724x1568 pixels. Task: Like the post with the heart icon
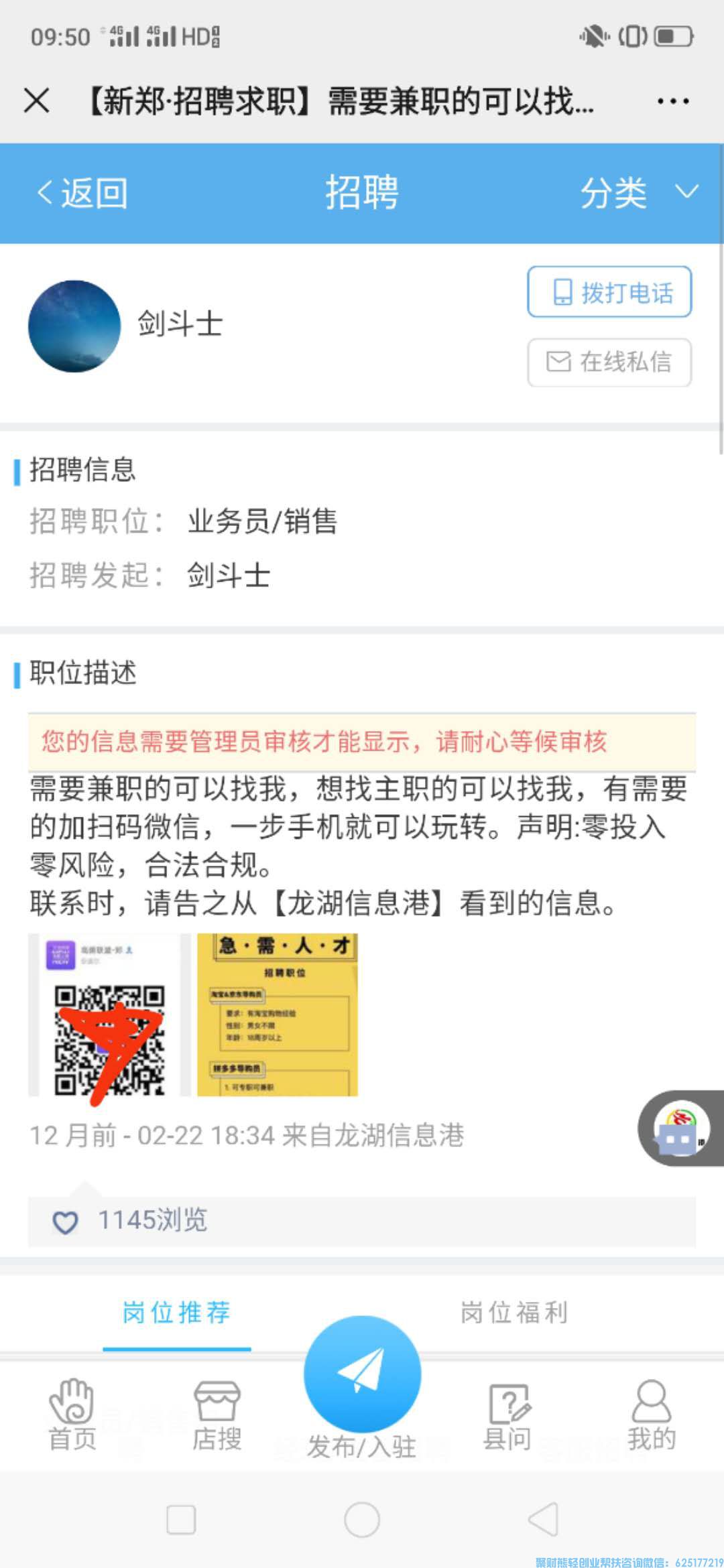pyautogui.click(x=65, y=1222)
